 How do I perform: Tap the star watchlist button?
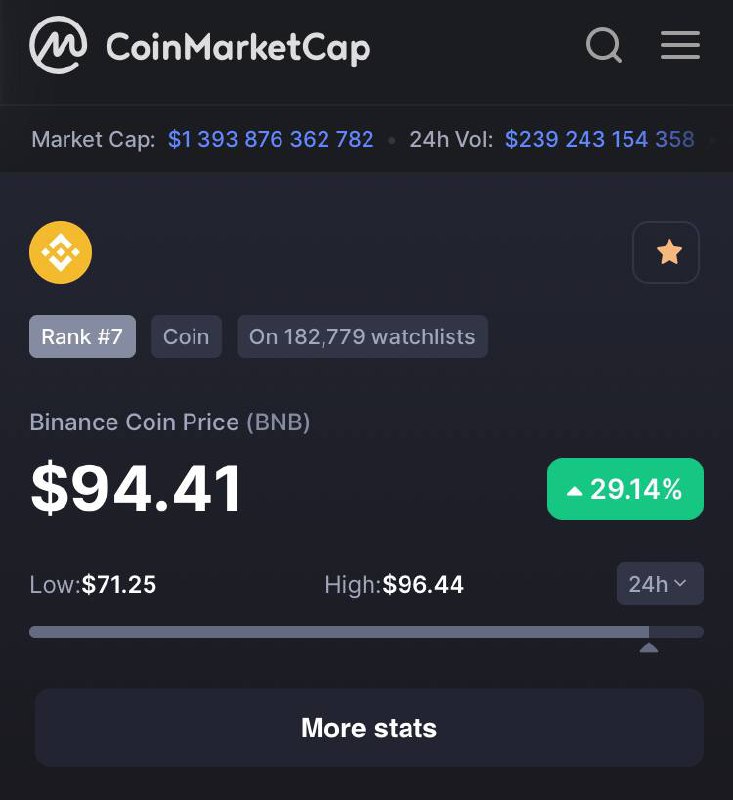point(666,252)
